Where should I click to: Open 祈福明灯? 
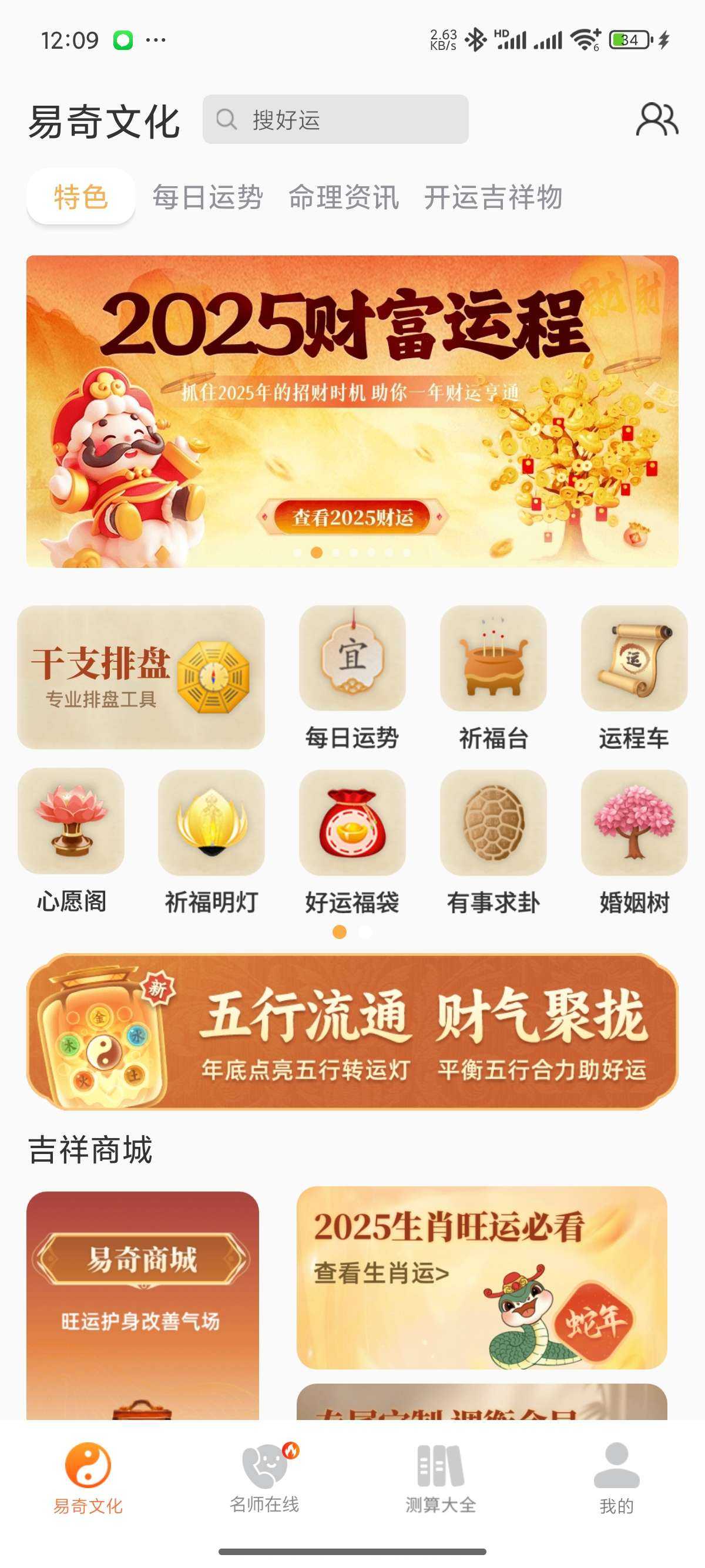click(x=211, y=840)
